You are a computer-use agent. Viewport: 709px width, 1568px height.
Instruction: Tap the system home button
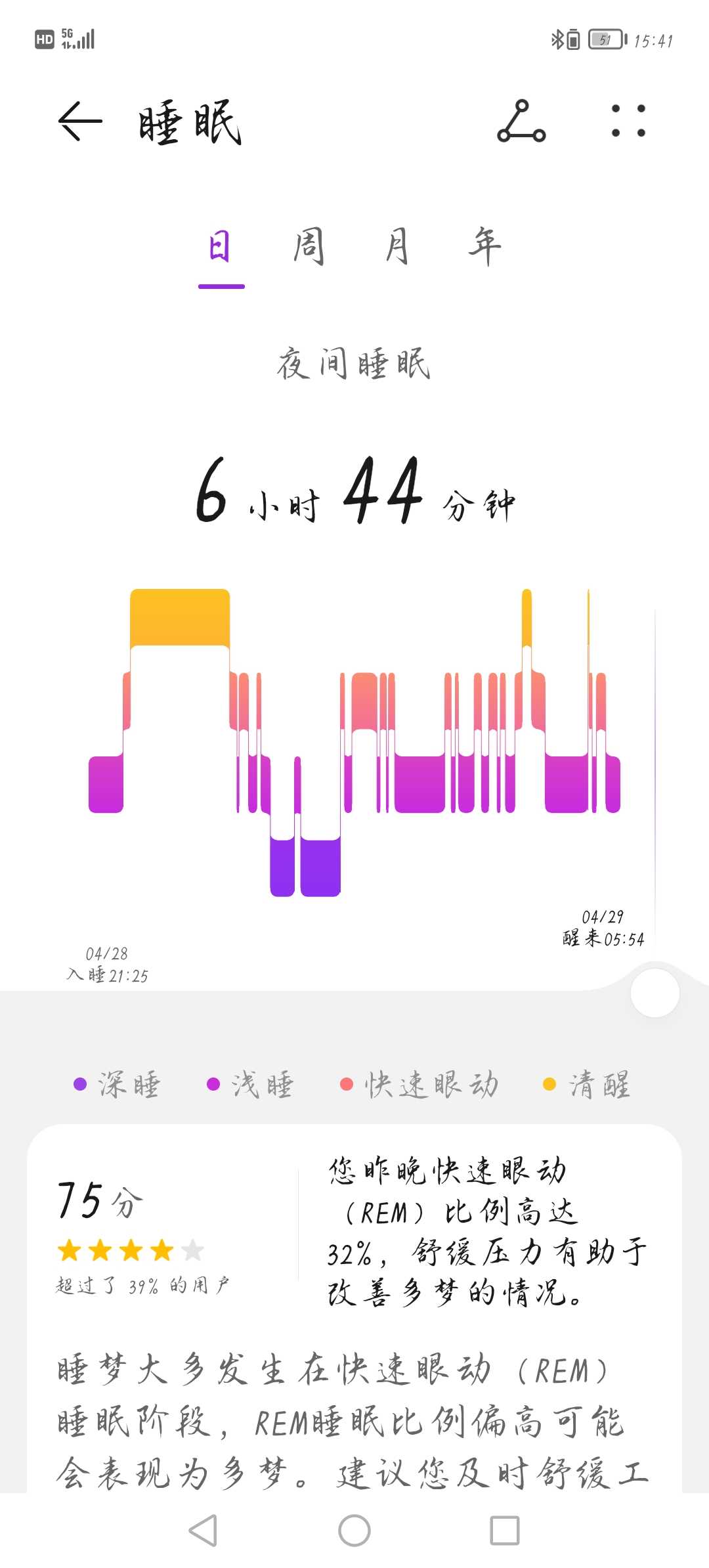[354, 1531]
